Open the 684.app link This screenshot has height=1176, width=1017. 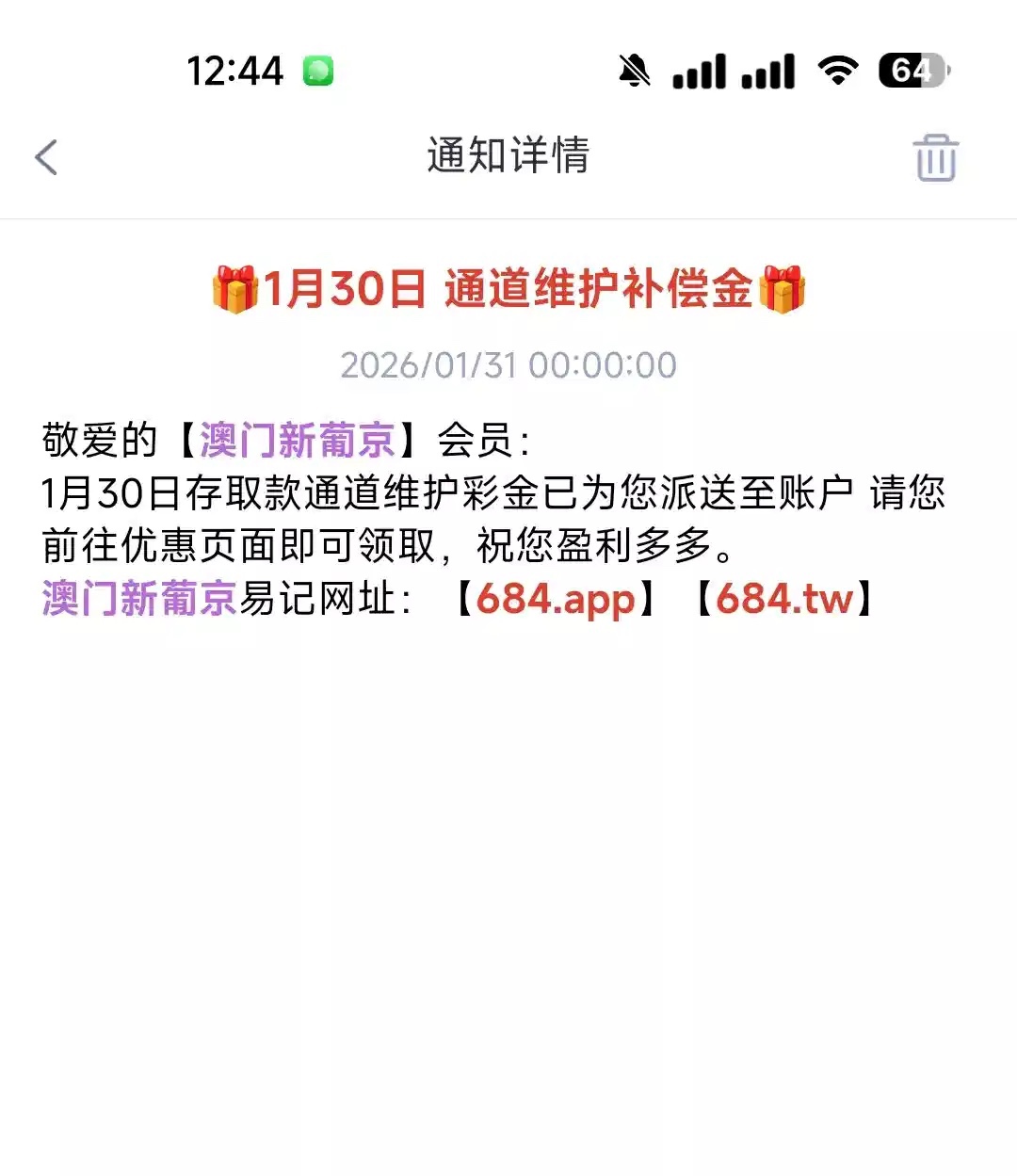click(556, 599)
